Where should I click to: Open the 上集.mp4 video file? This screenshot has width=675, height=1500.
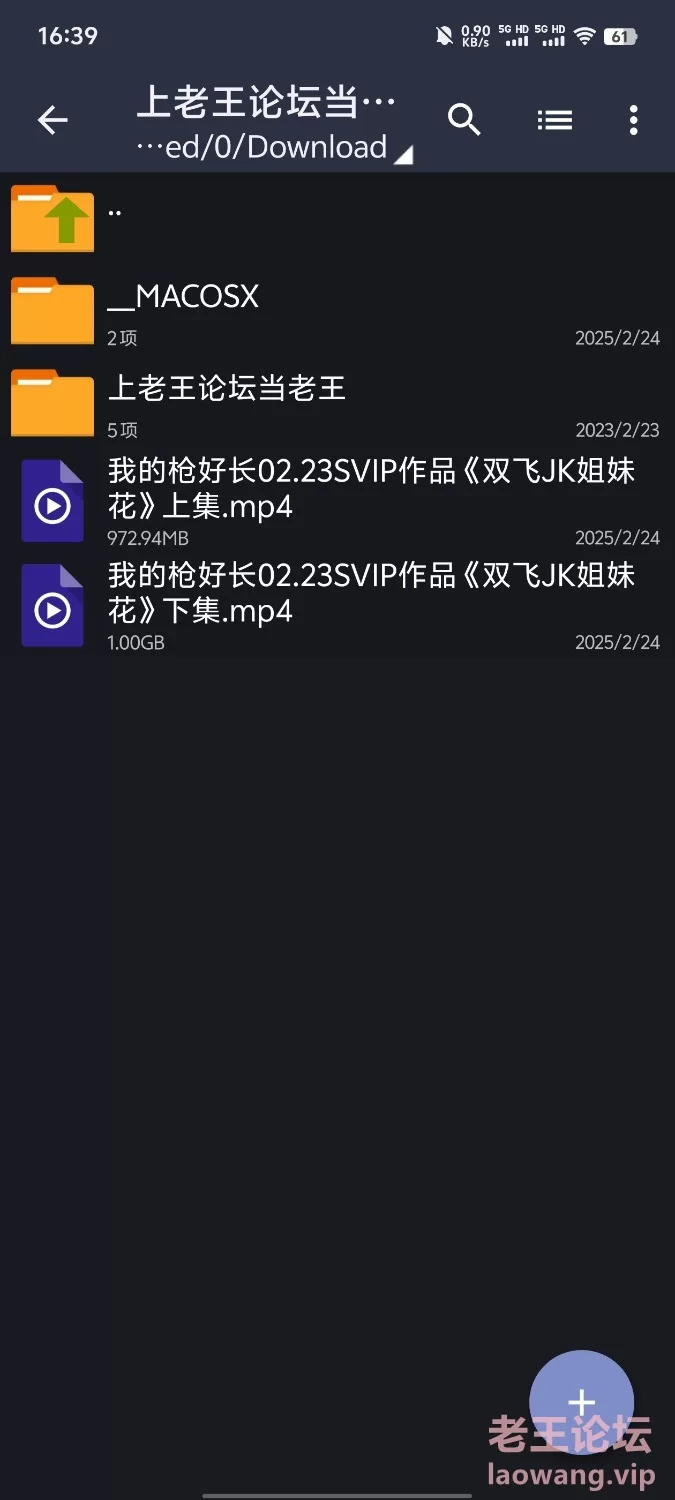coord(337,500)
